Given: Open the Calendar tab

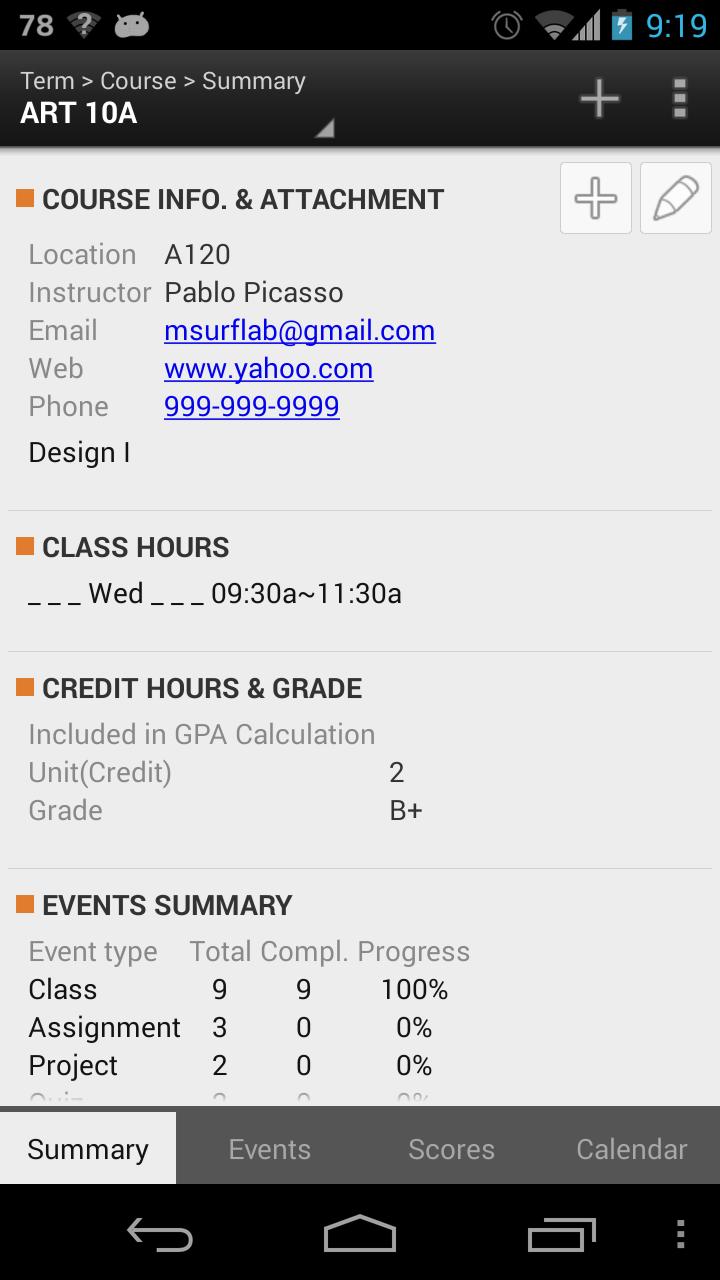Looking at the screenshot, I should pos(631,1149).
